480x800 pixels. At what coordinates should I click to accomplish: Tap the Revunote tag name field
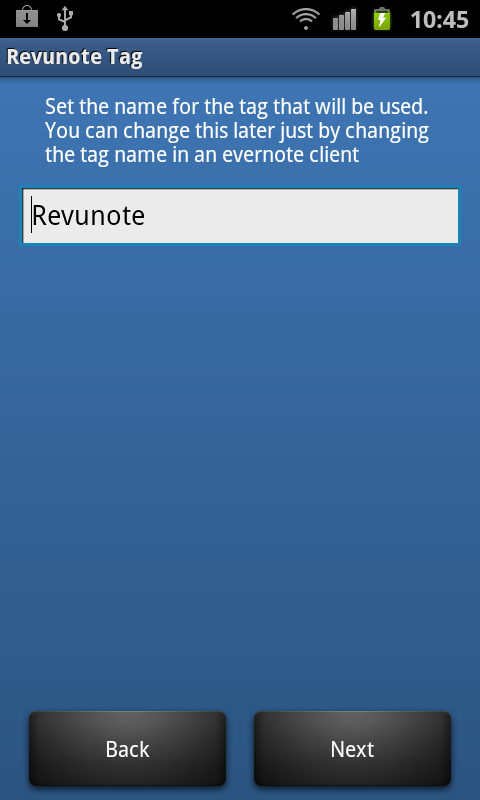click(x=240, y=216)
